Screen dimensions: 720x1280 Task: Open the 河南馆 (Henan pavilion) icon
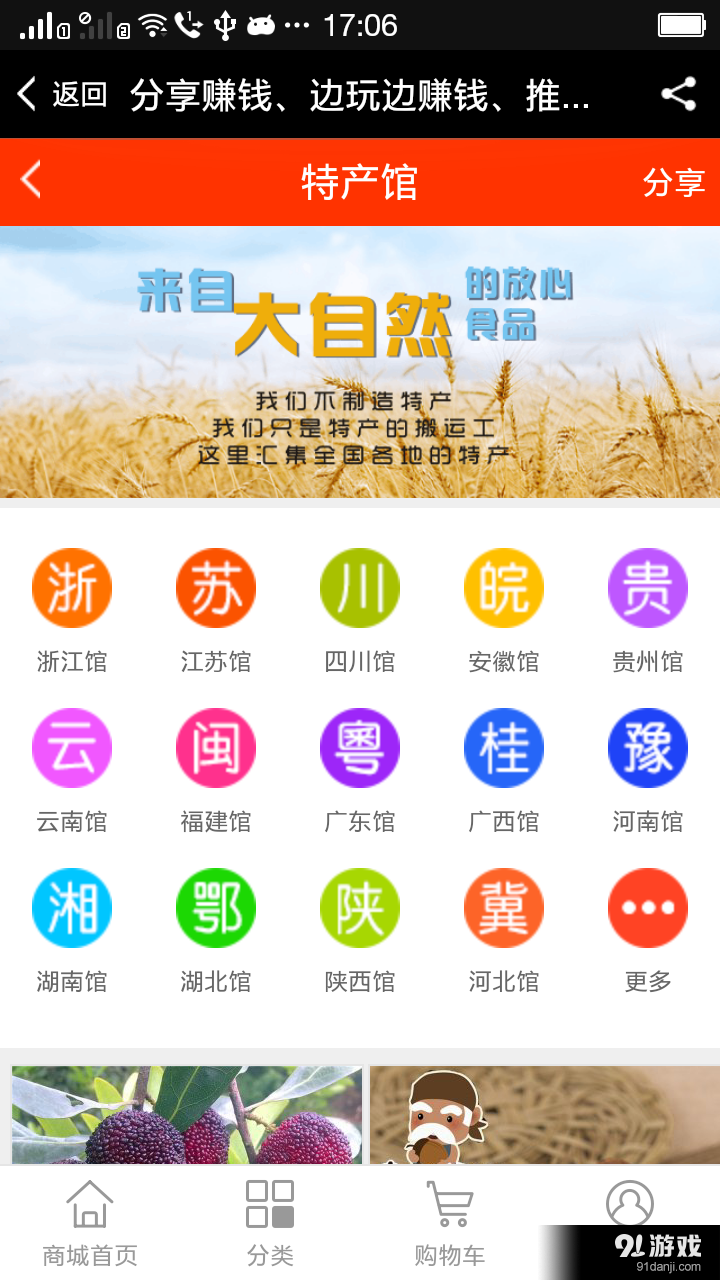pos(648,748)
